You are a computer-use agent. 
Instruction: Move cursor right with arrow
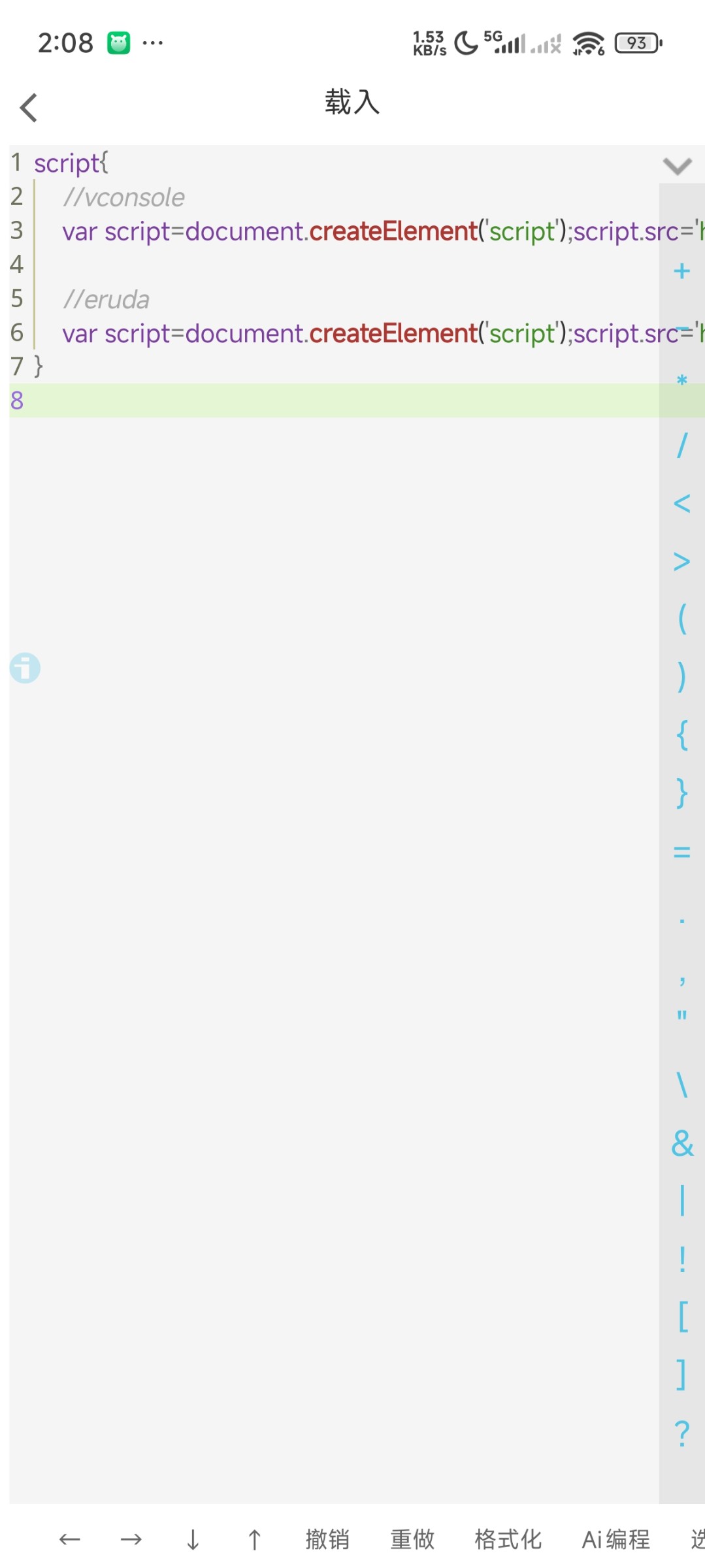coord(131,1539)
